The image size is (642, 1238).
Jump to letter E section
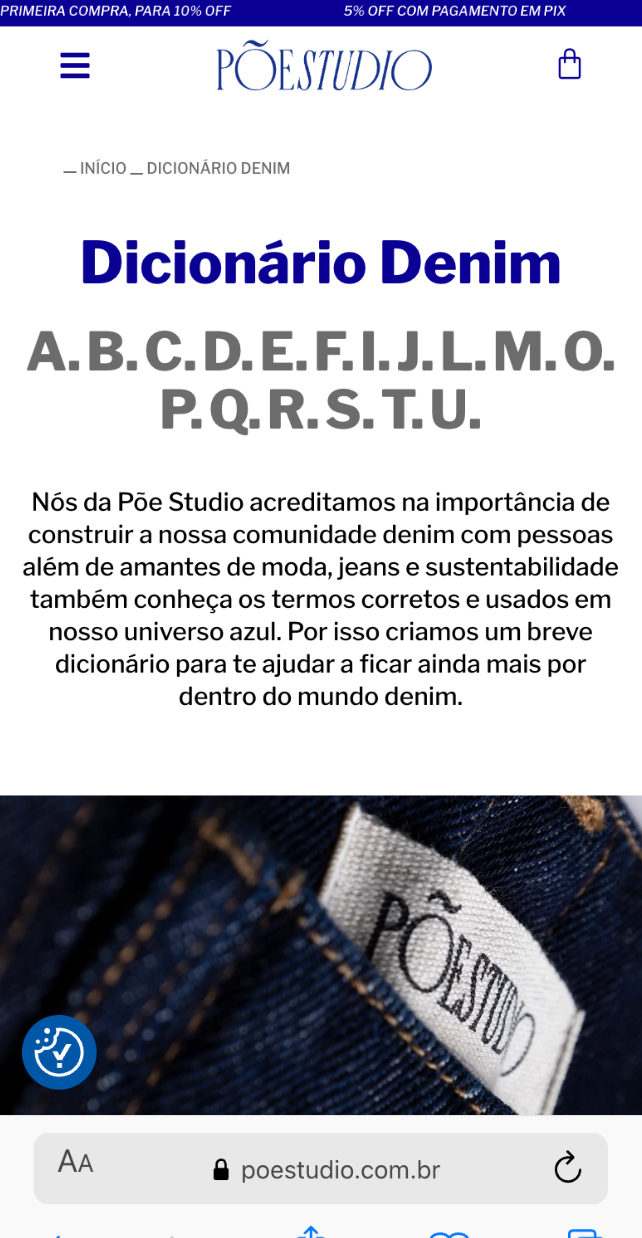point(278,352)
